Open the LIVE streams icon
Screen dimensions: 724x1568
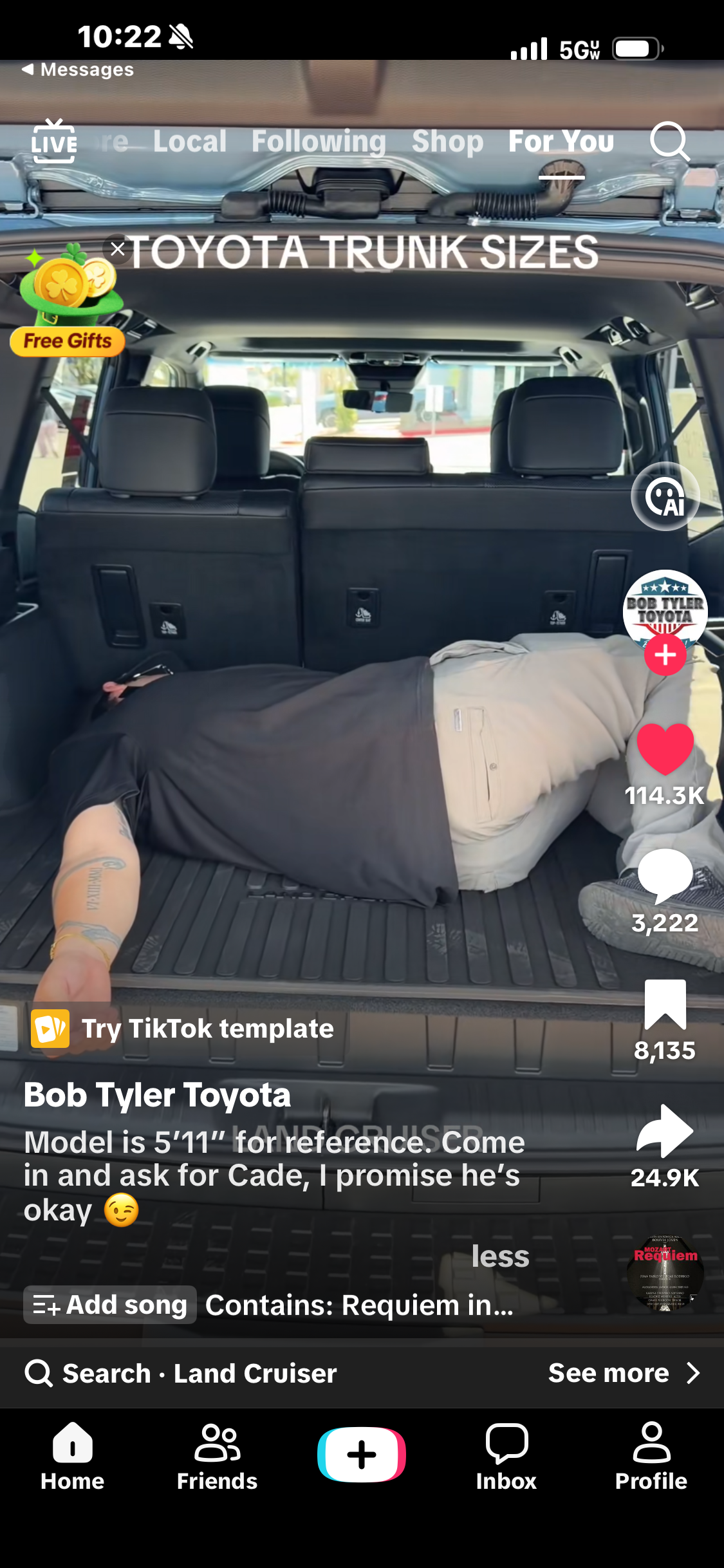(x=54, y=141)
